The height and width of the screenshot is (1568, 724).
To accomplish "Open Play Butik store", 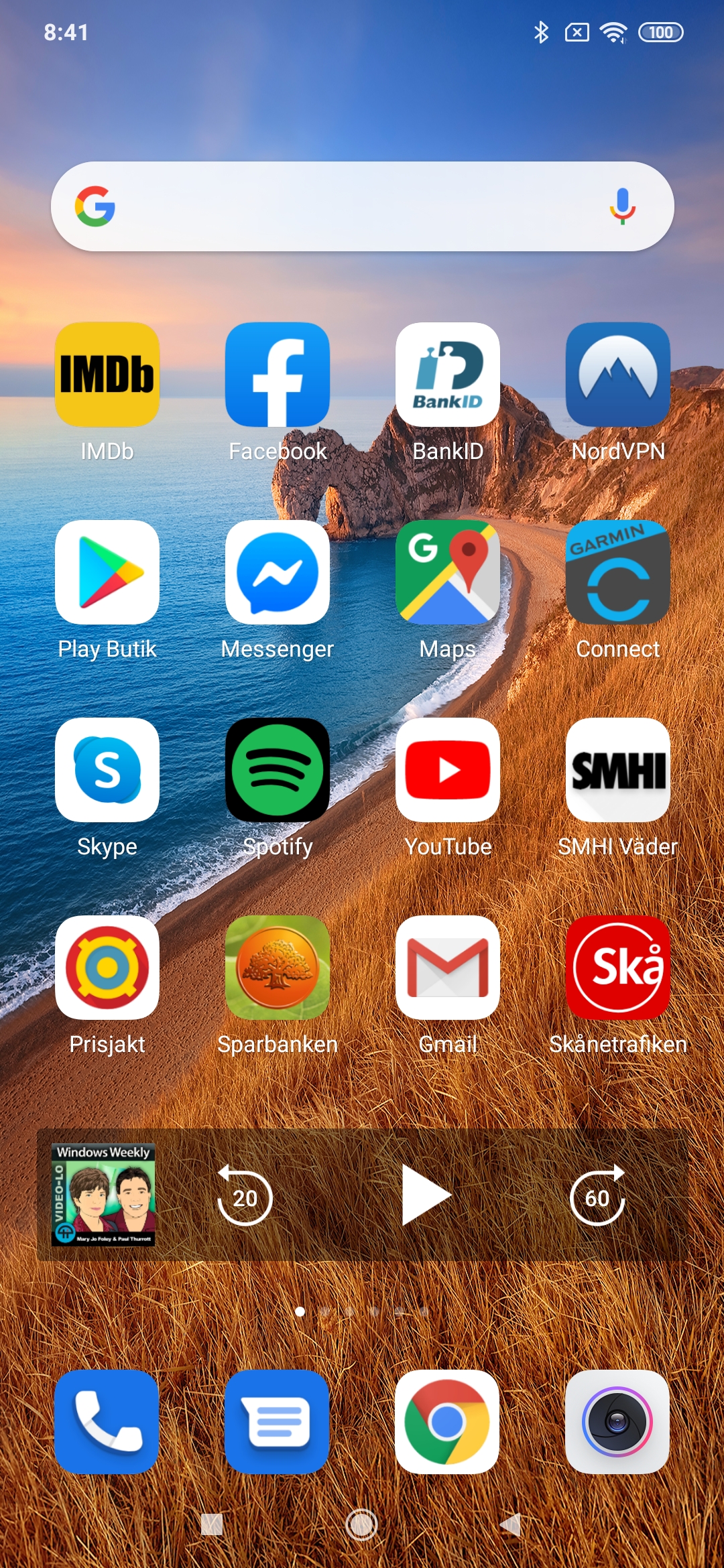I will [x=107, y=572].
